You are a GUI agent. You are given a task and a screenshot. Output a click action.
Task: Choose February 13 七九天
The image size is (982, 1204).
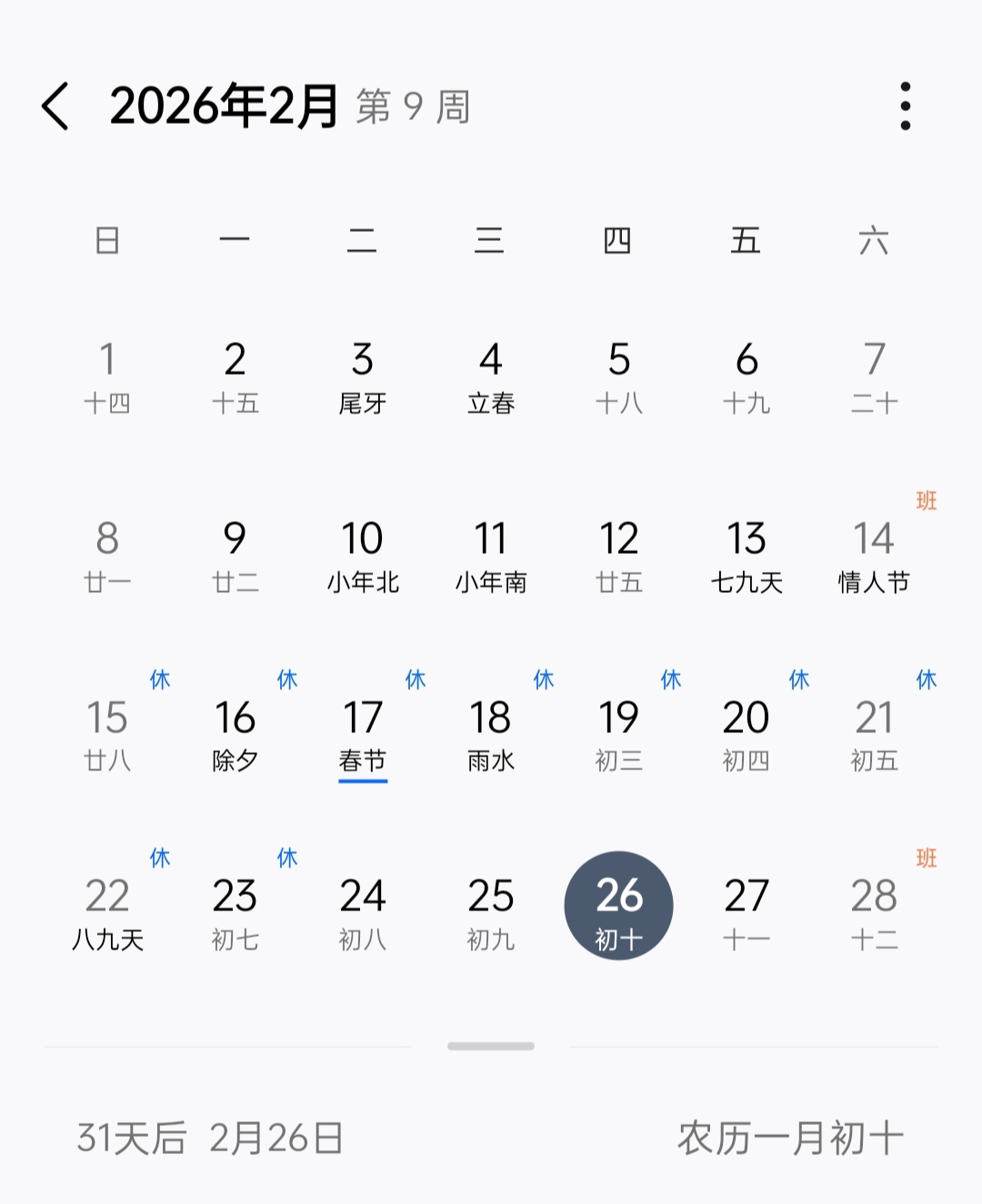click(747, 555)
